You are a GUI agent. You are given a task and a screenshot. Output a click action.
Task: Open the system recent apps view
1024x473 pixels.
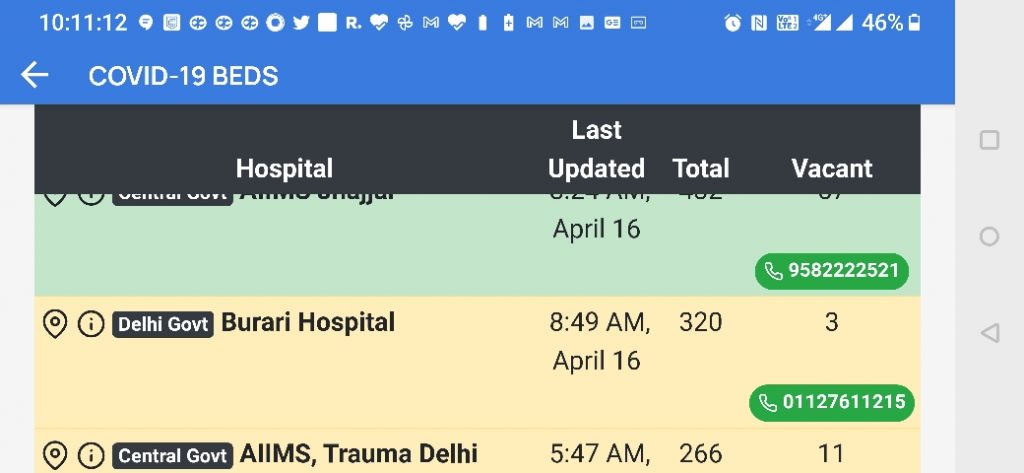(x=989, y=140)
